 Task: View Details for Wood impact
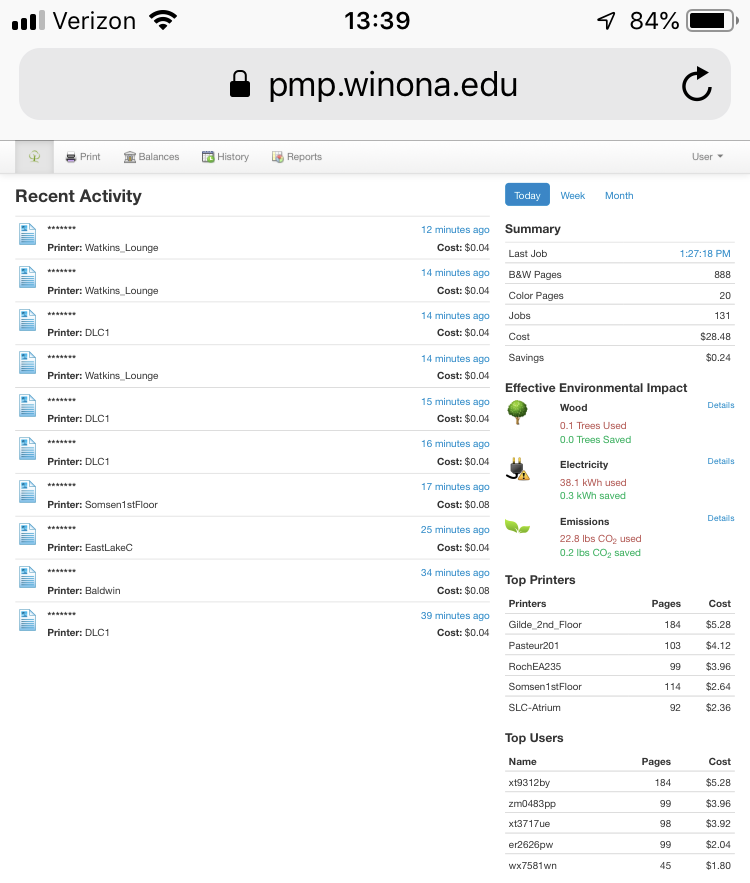point(720,405)
